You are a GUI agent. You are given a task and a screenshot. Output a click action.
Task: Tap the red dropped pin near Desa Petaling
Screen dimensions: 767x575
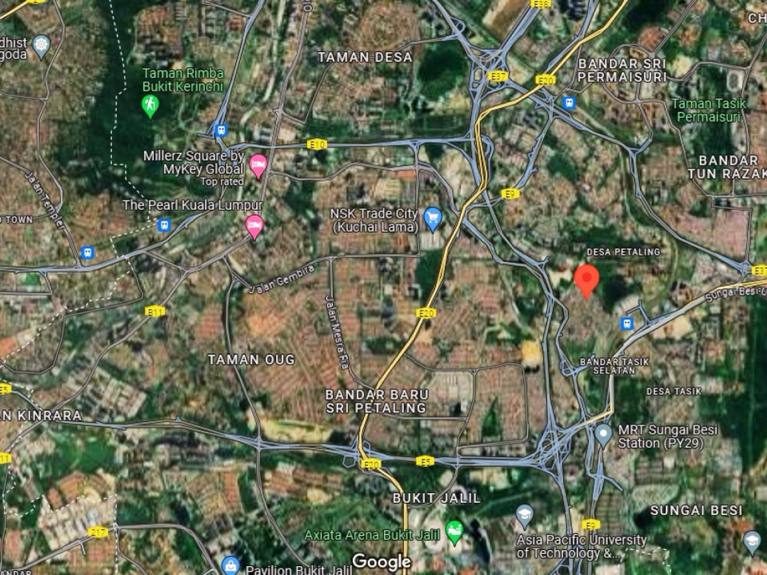point(587,280)
